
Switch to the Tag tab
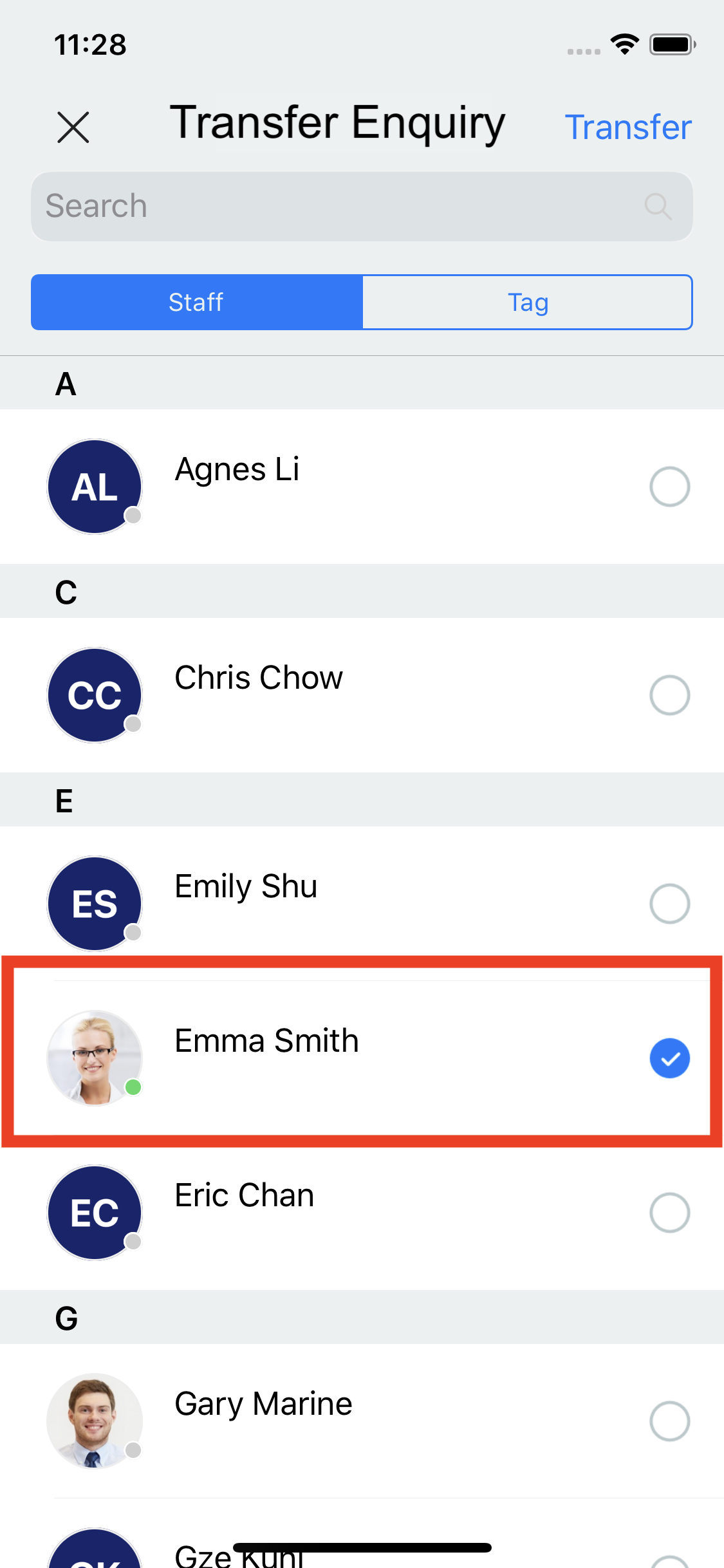(x=527, y=303)
